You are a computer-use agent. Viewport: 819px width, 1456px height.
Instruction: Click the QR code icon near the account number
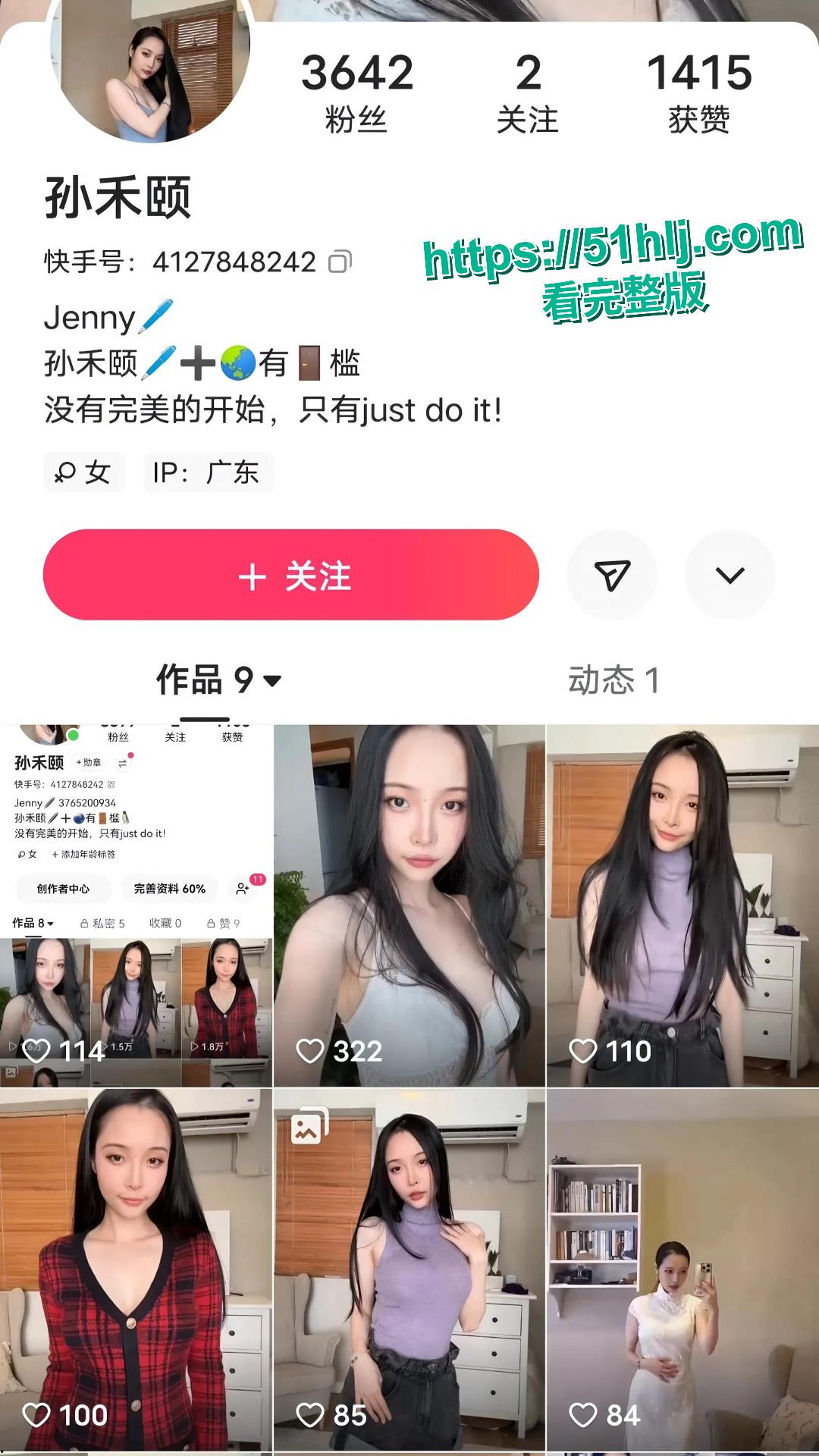[111, 786]
